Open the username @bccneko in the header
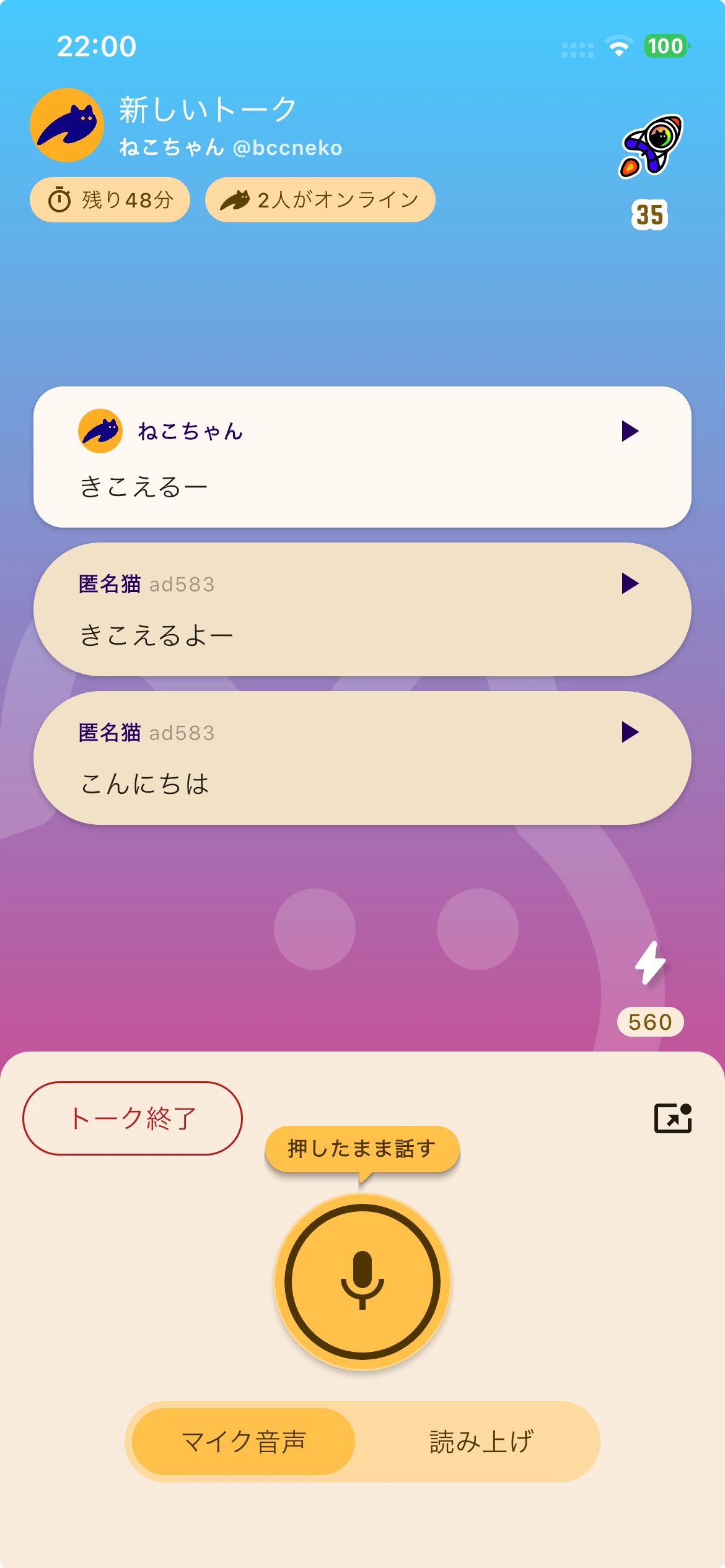 289,147
